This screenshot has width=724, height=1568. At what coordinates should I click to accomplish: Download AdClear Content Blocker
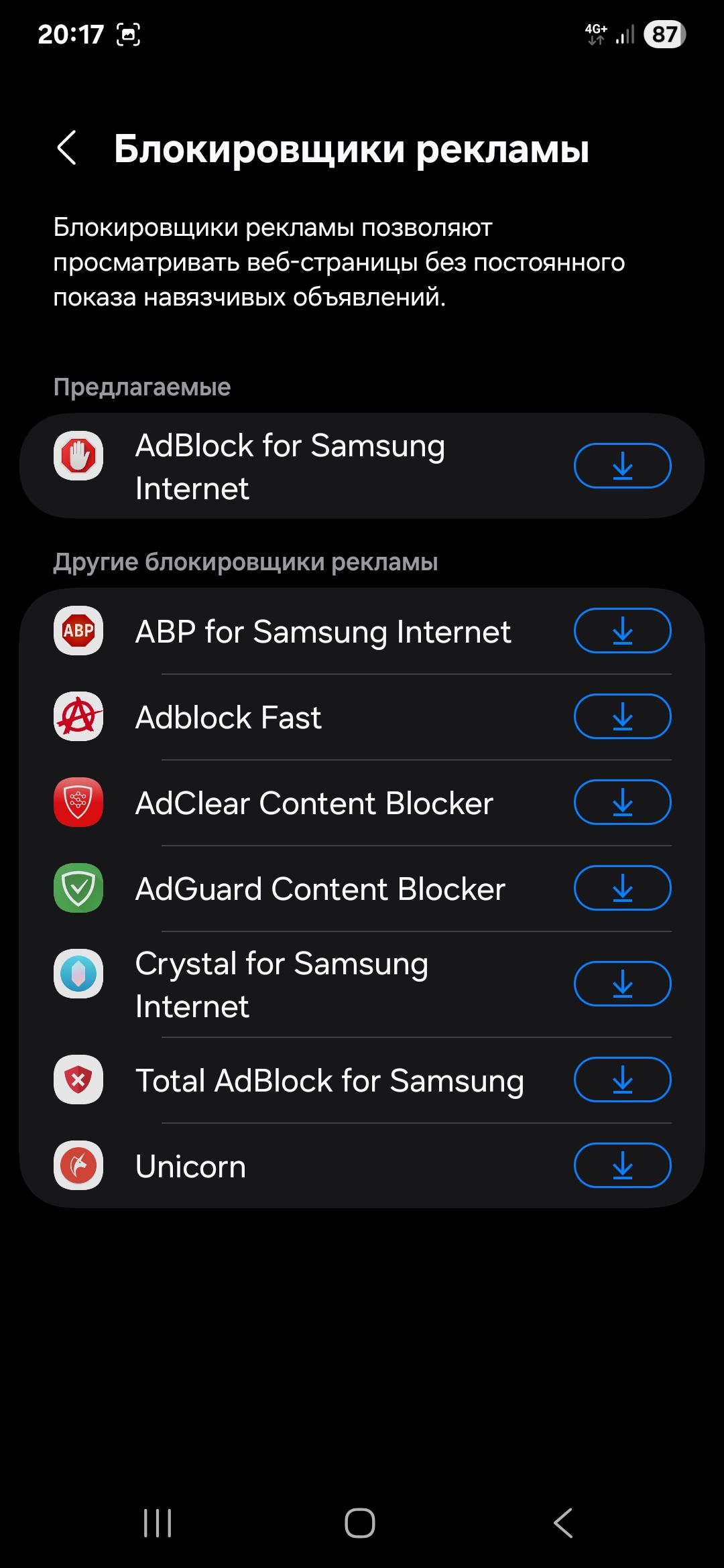[622, 802]
